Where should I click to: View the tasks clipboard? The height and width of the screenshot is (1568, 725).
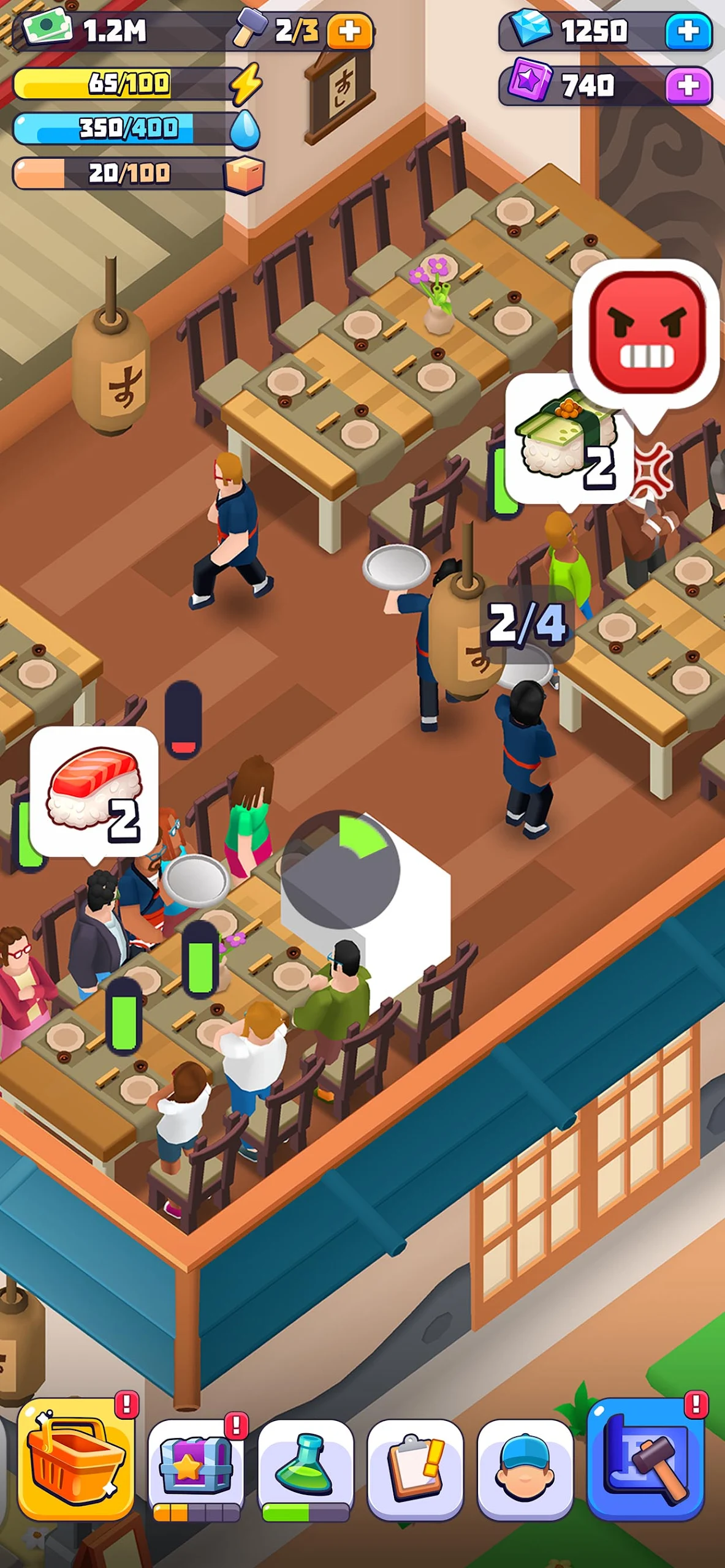415,1465
